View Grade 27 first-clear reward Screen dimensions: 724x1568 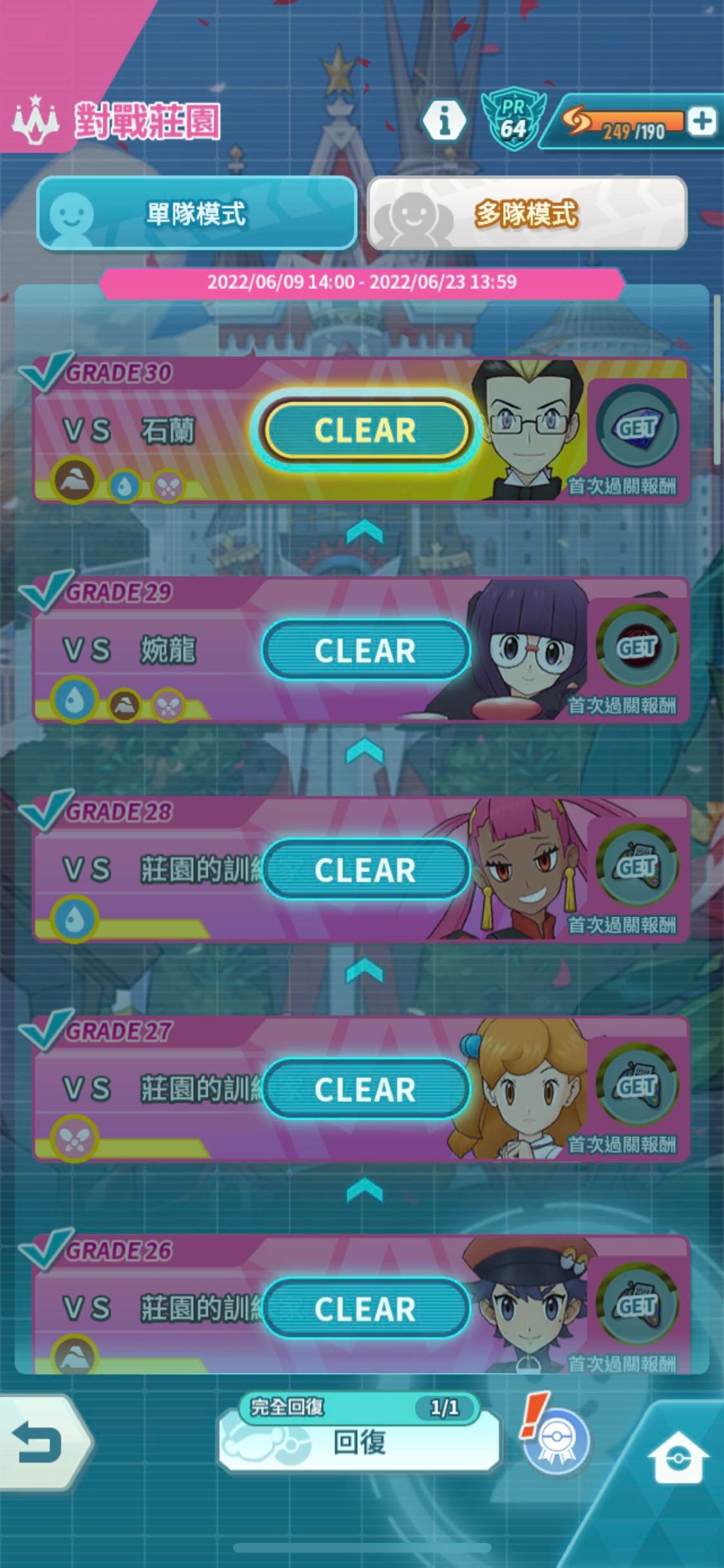tap(636, 1086)
